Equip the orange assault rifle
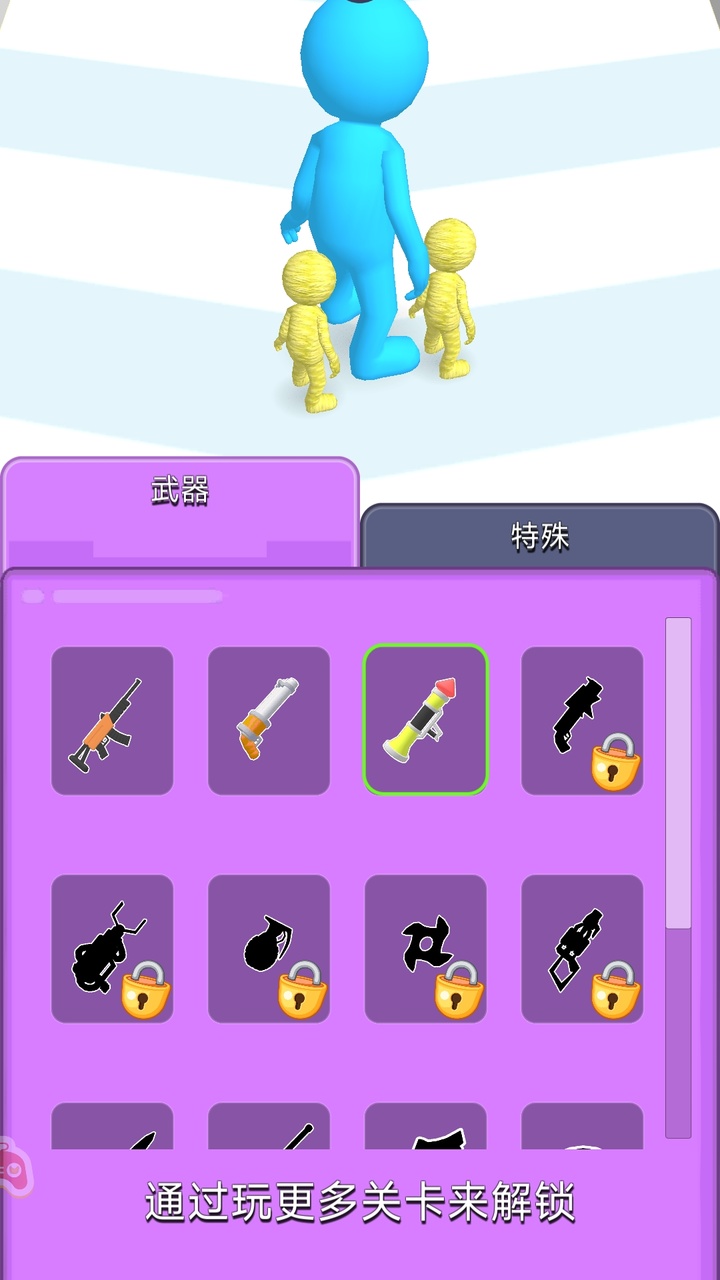Viewport: 720px width, 1280px height. point(112,721)
